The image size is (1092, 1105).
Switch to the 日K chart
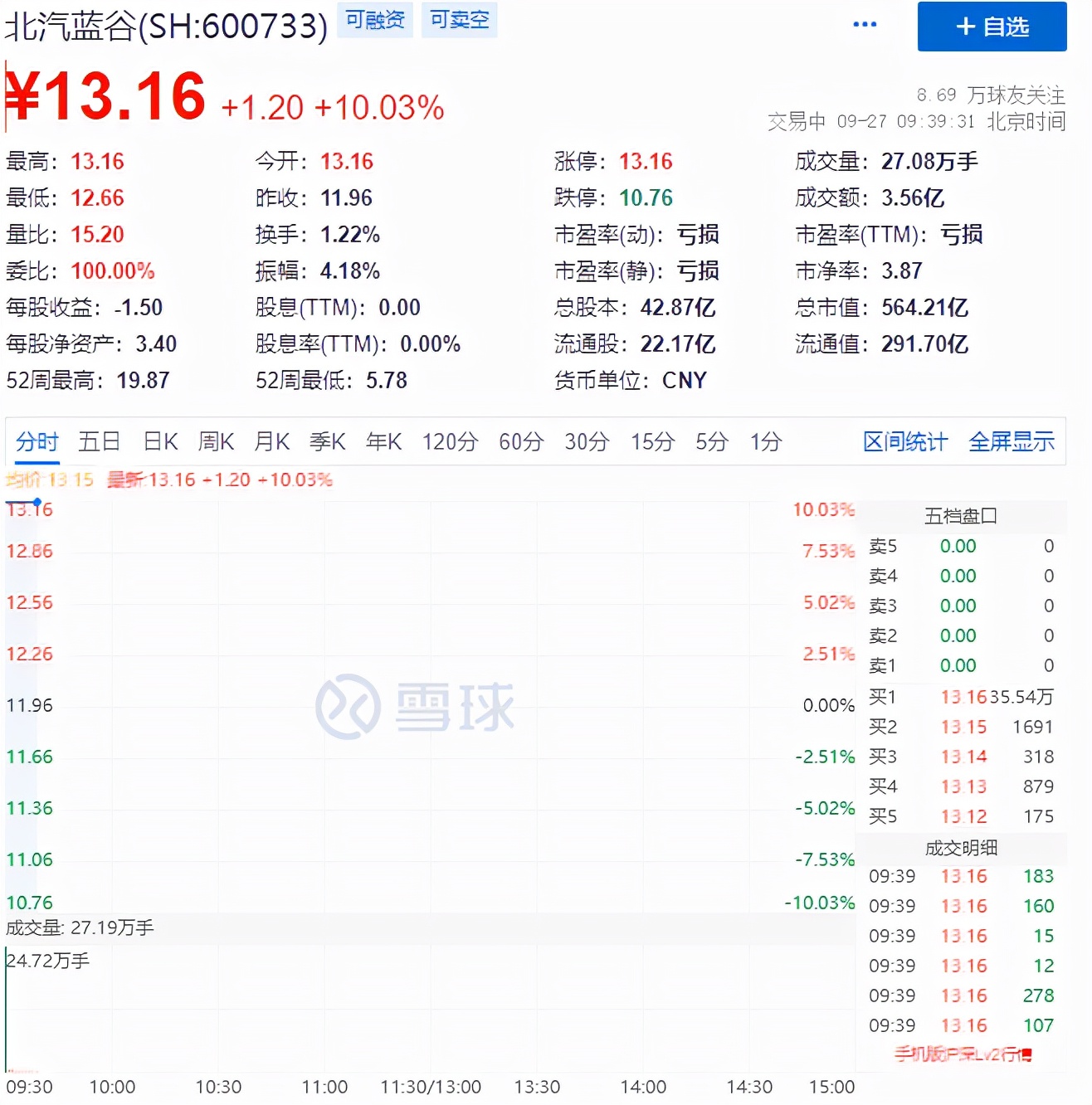coord(160,441)
